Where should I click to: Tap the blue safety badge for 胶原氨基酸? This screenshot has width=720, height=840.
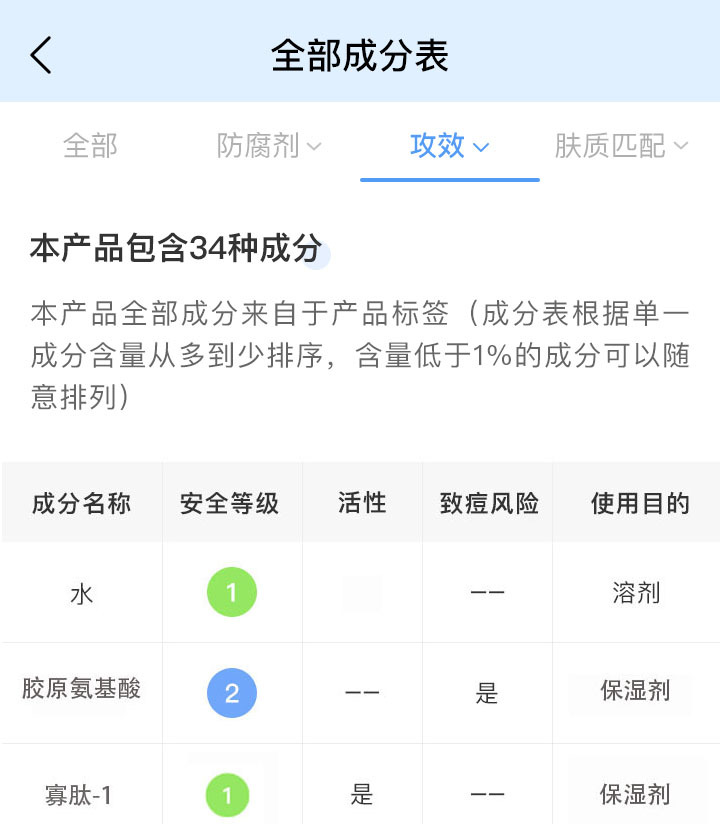pyautogui.click(x=231, y=691)
